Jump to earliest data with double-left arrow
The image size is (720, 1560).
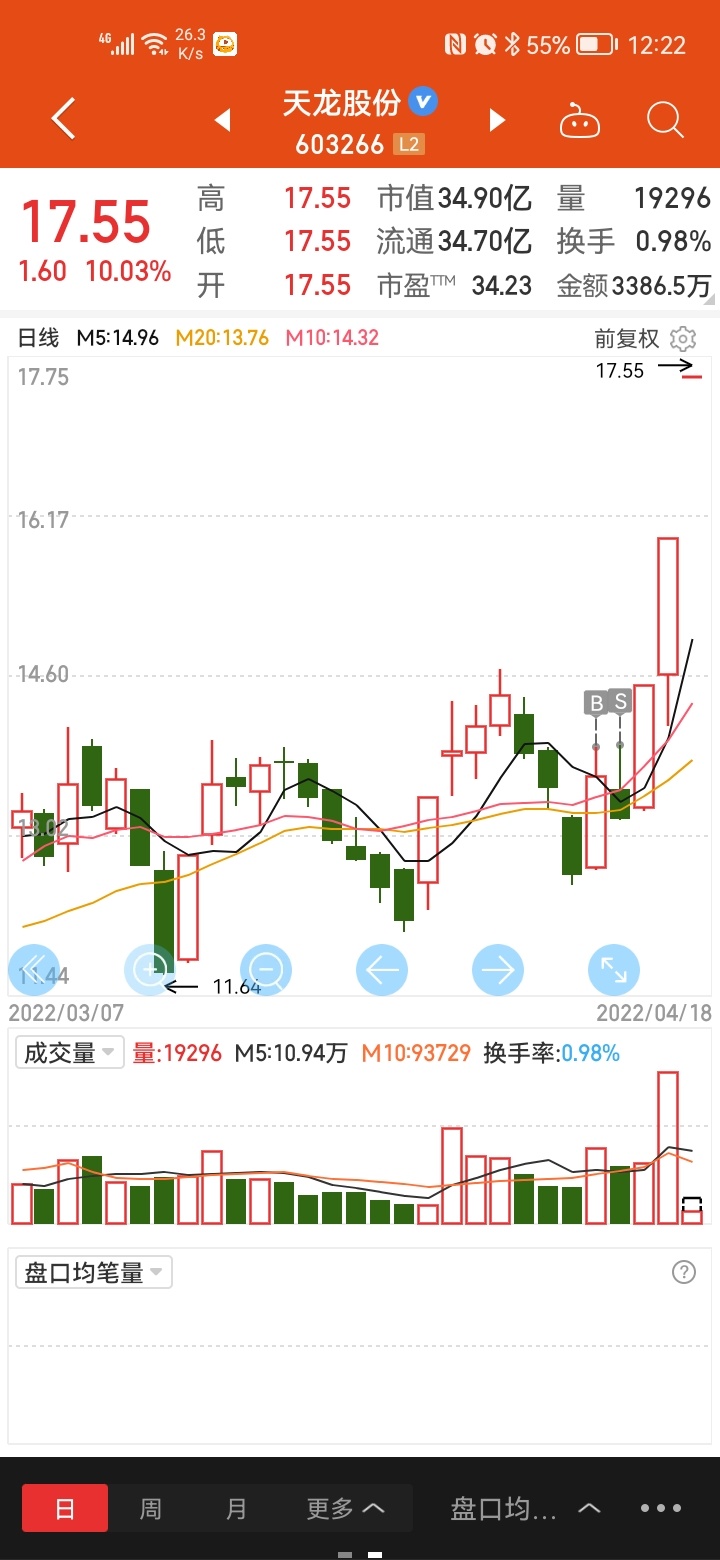click(x=33, y=969)
